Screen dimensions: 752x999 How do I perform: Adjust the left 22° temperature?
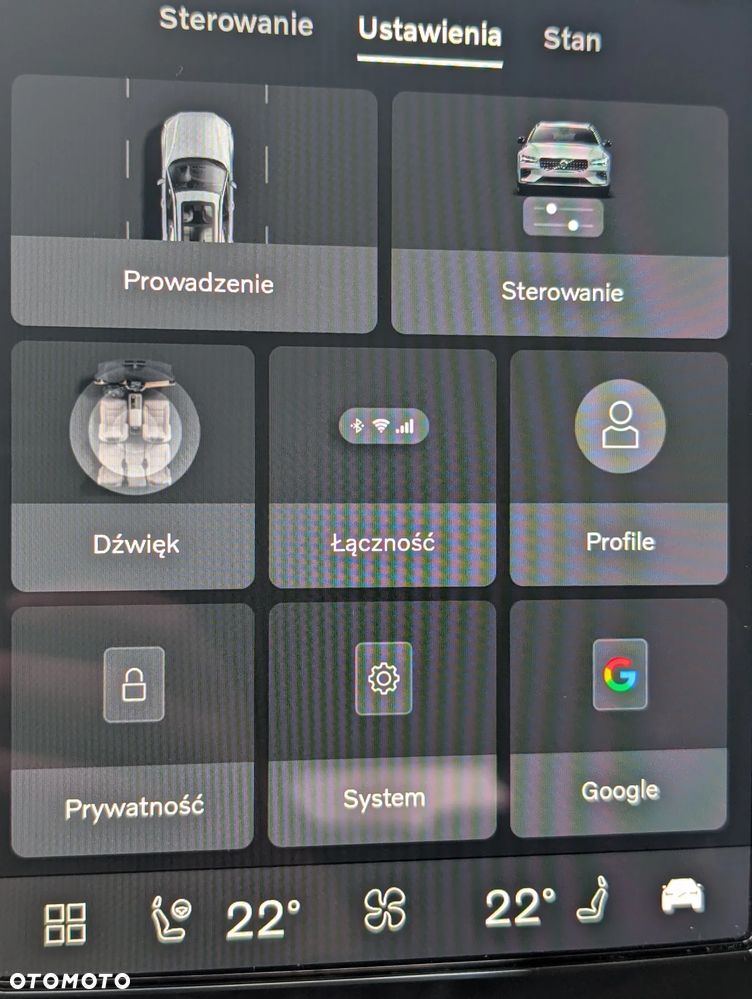263,918
